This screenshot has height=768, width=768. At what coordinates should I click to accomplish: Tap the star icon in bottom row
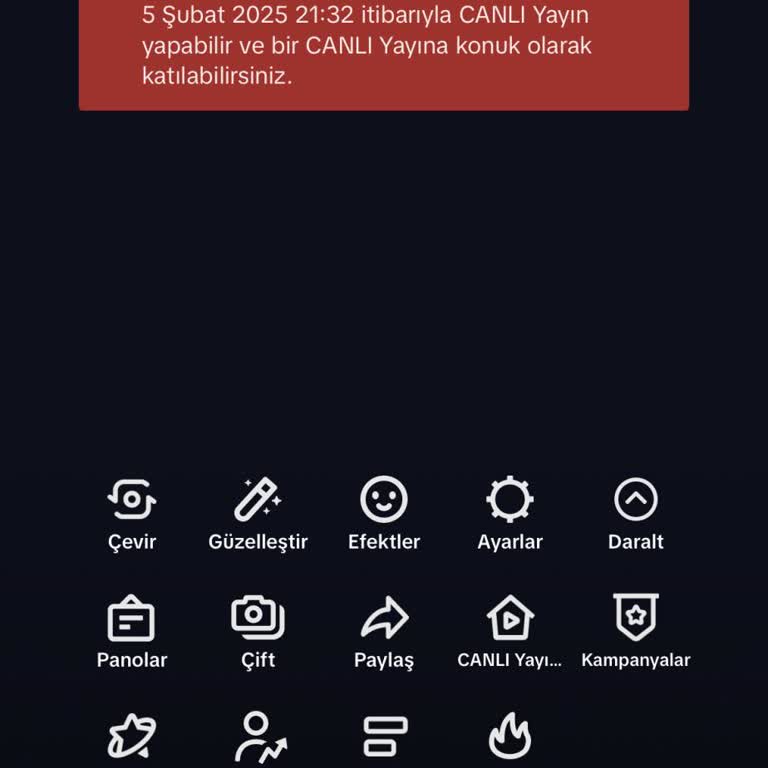pyautogui.click(x=132, y=738)
